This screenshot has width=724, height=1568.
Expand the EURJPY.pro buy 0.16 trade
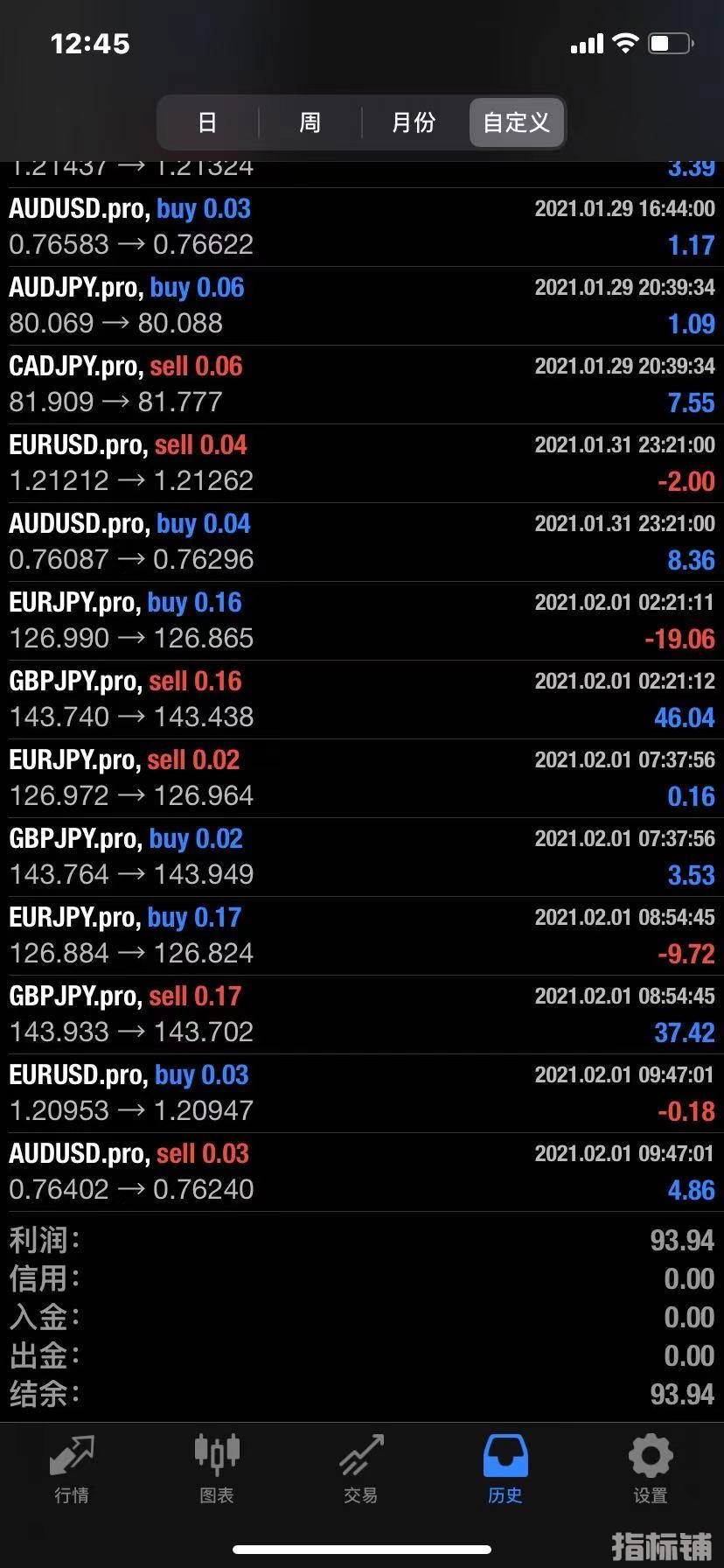(362, 620)
